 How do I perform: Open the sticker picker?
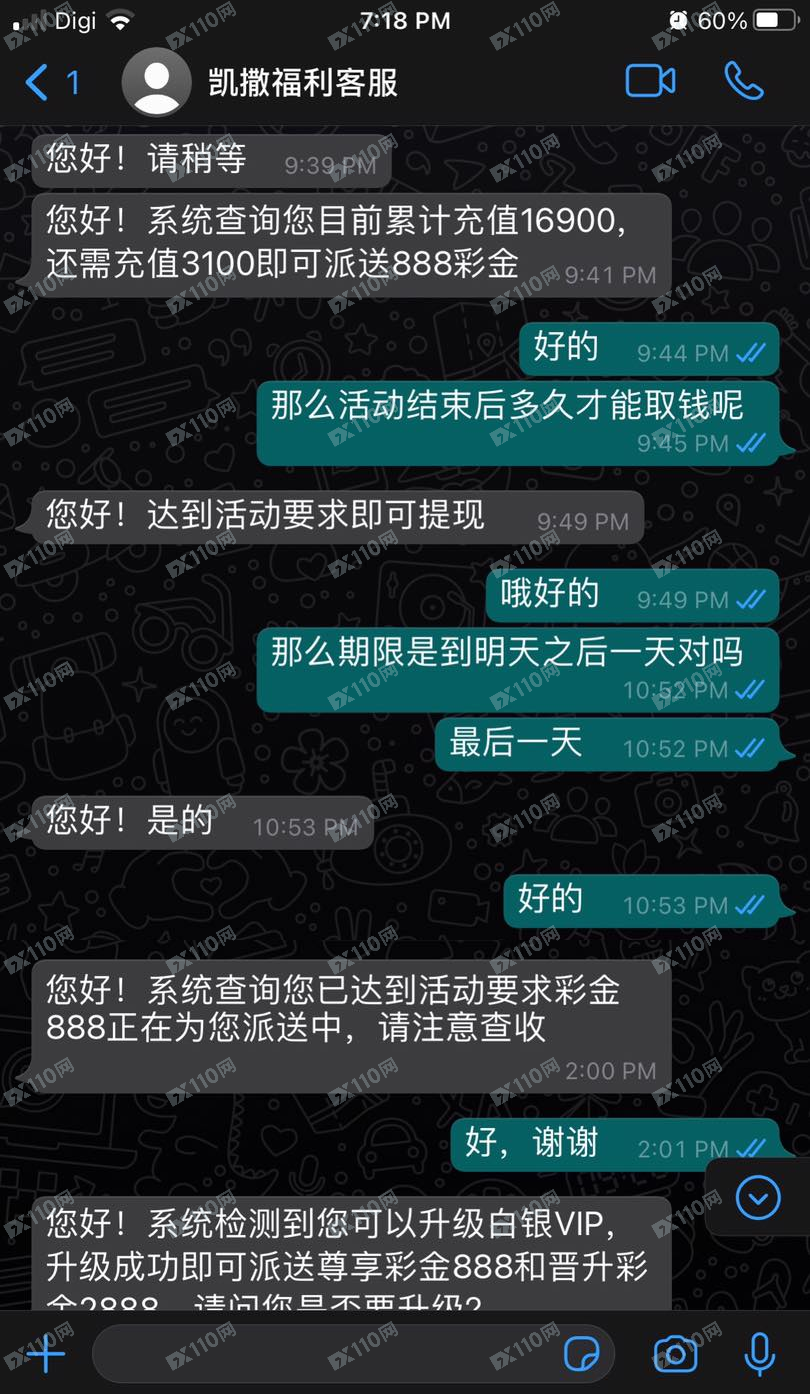coord(582,1354)
